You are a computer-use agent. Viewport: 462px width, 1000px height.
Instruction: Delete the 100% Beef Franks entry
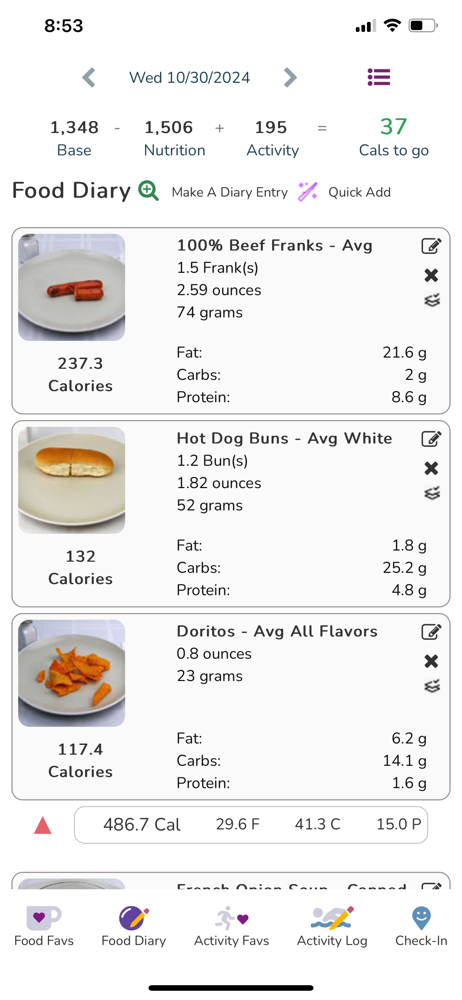431,276
